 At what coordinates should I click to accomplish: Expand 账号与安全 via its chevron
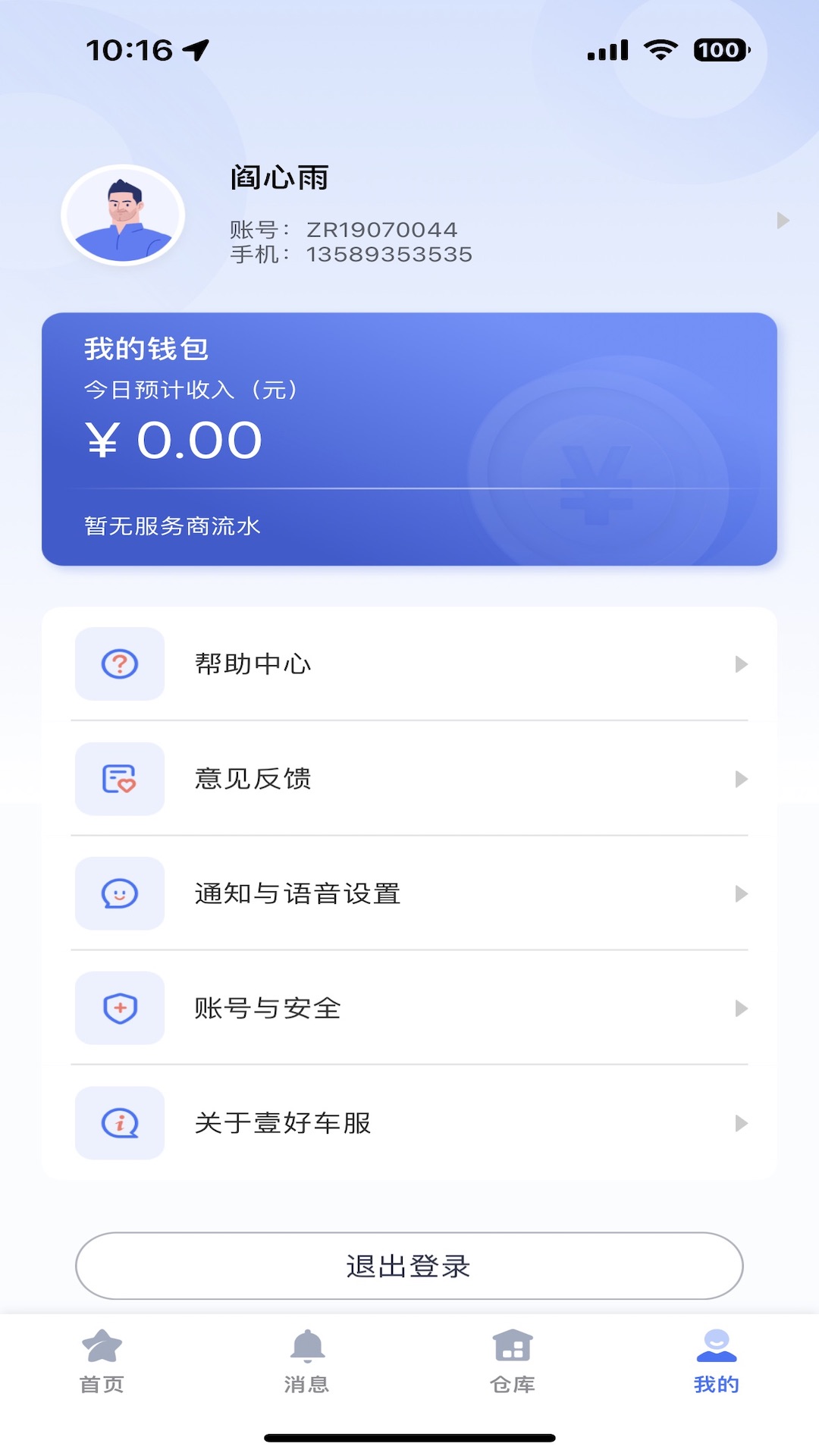pos(742,1009)
